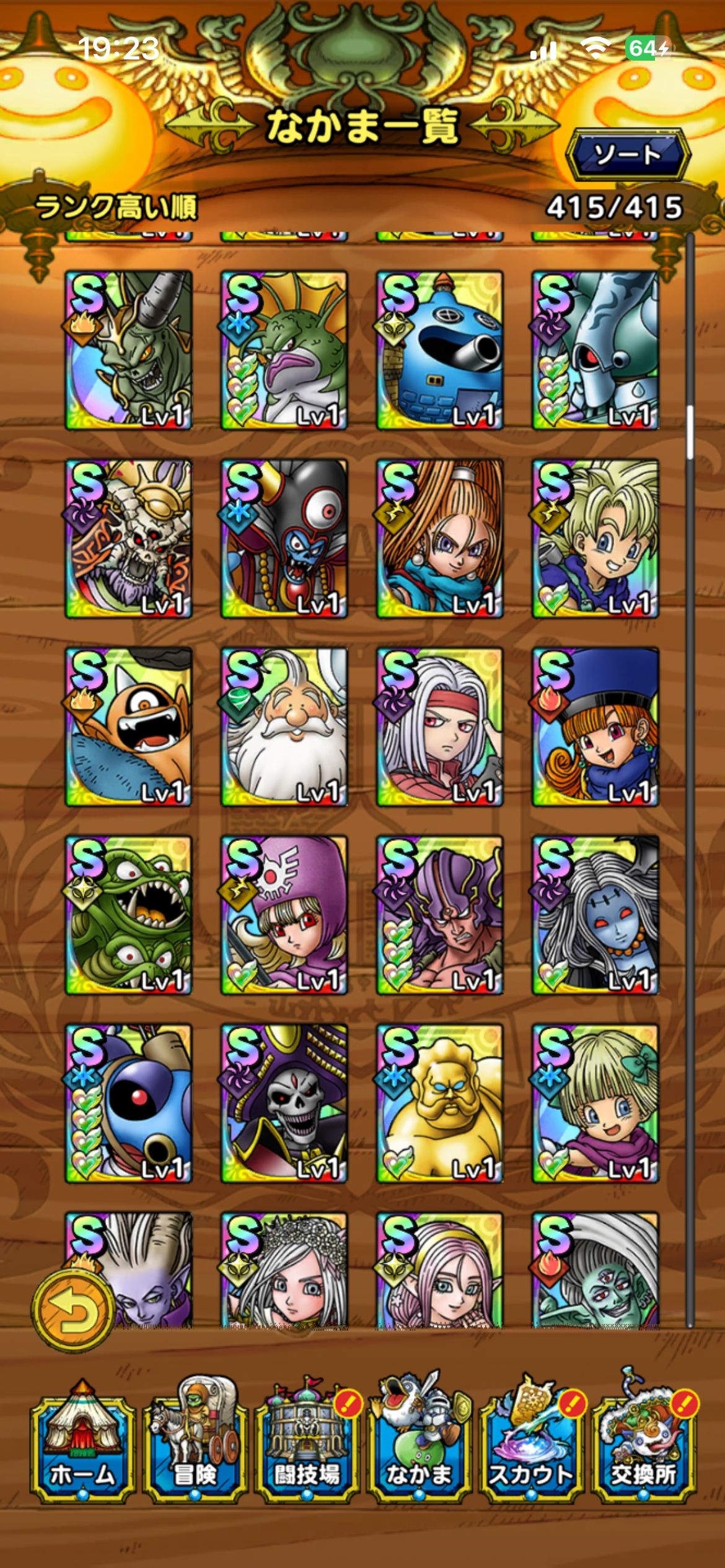Select the white-bearded old man card
Screen dimensions: 725x1568
pyautogui.click(x=284, y=727)
